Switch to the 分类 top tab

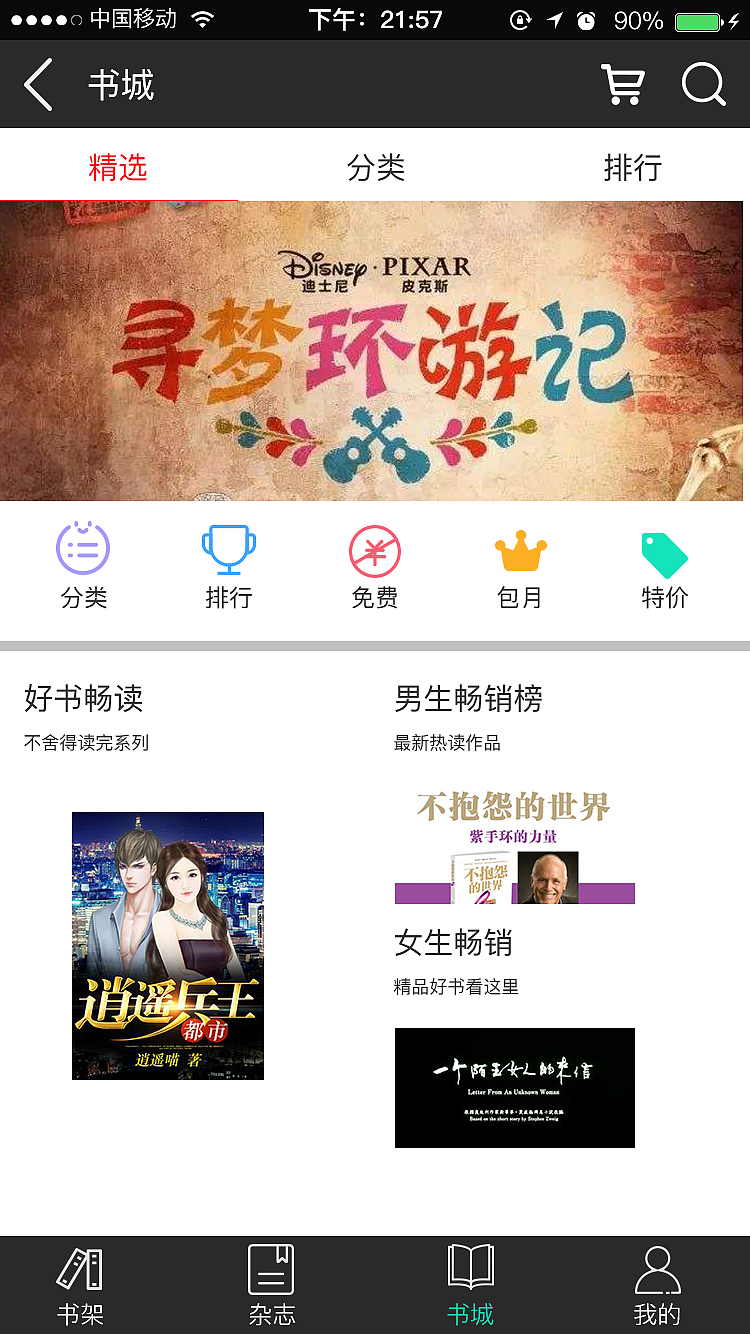click(x=375, y=167)
